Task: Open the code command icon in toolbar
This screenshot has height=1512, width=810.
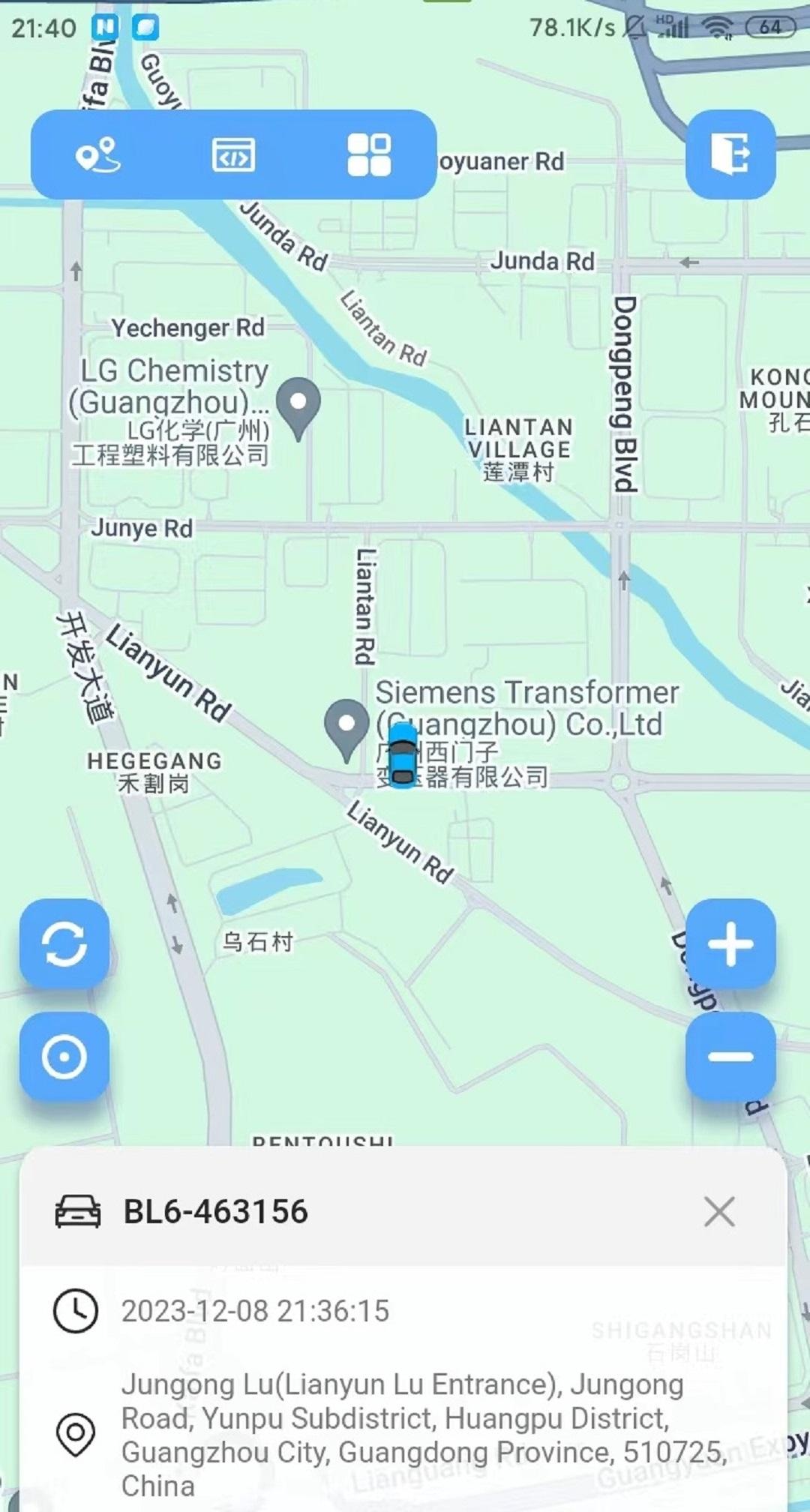Action: pyautogui.click(x=234, y=154)
